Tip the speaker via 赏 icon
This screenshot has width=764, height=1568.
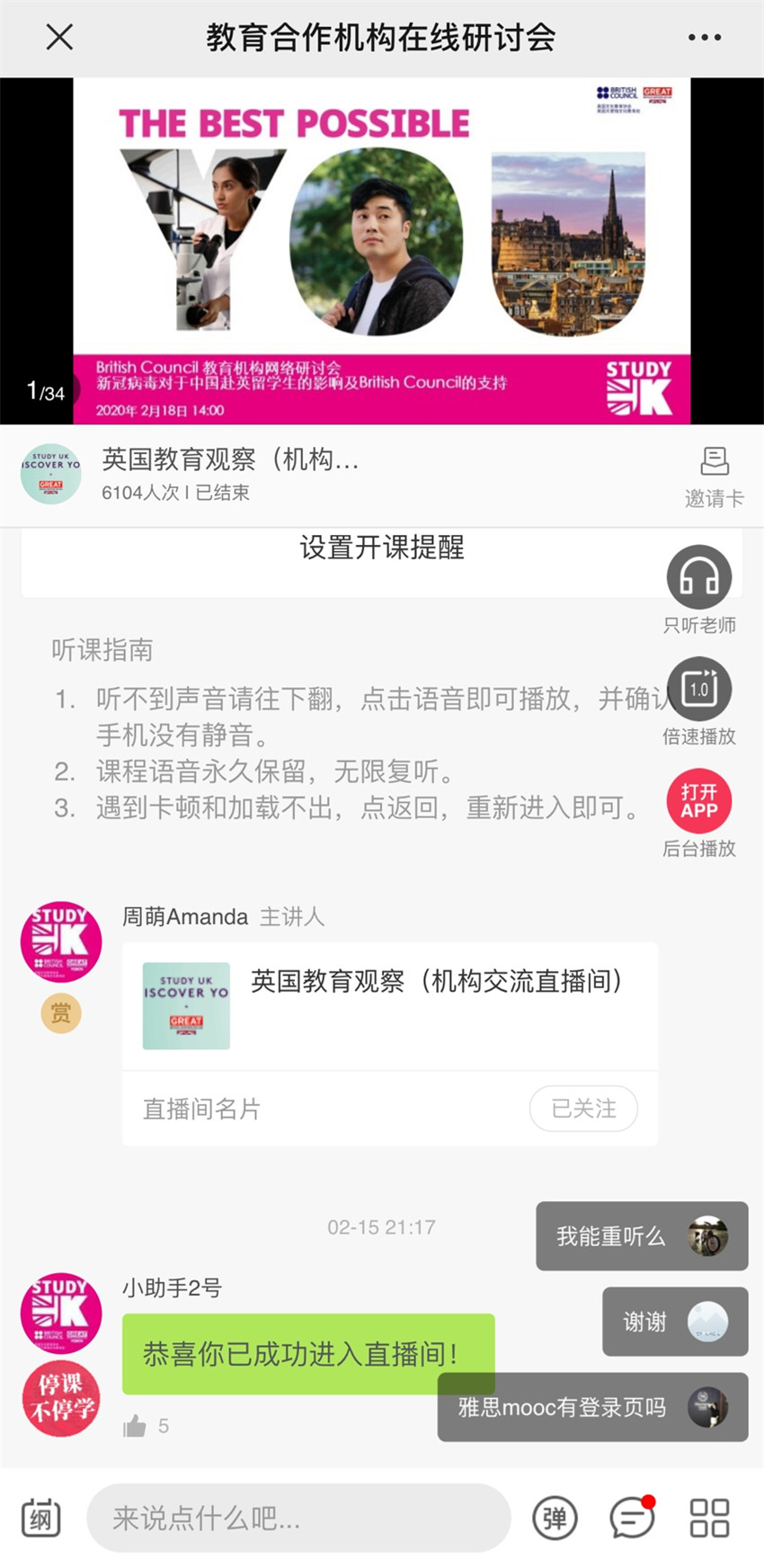click(x=61, y=1013)
